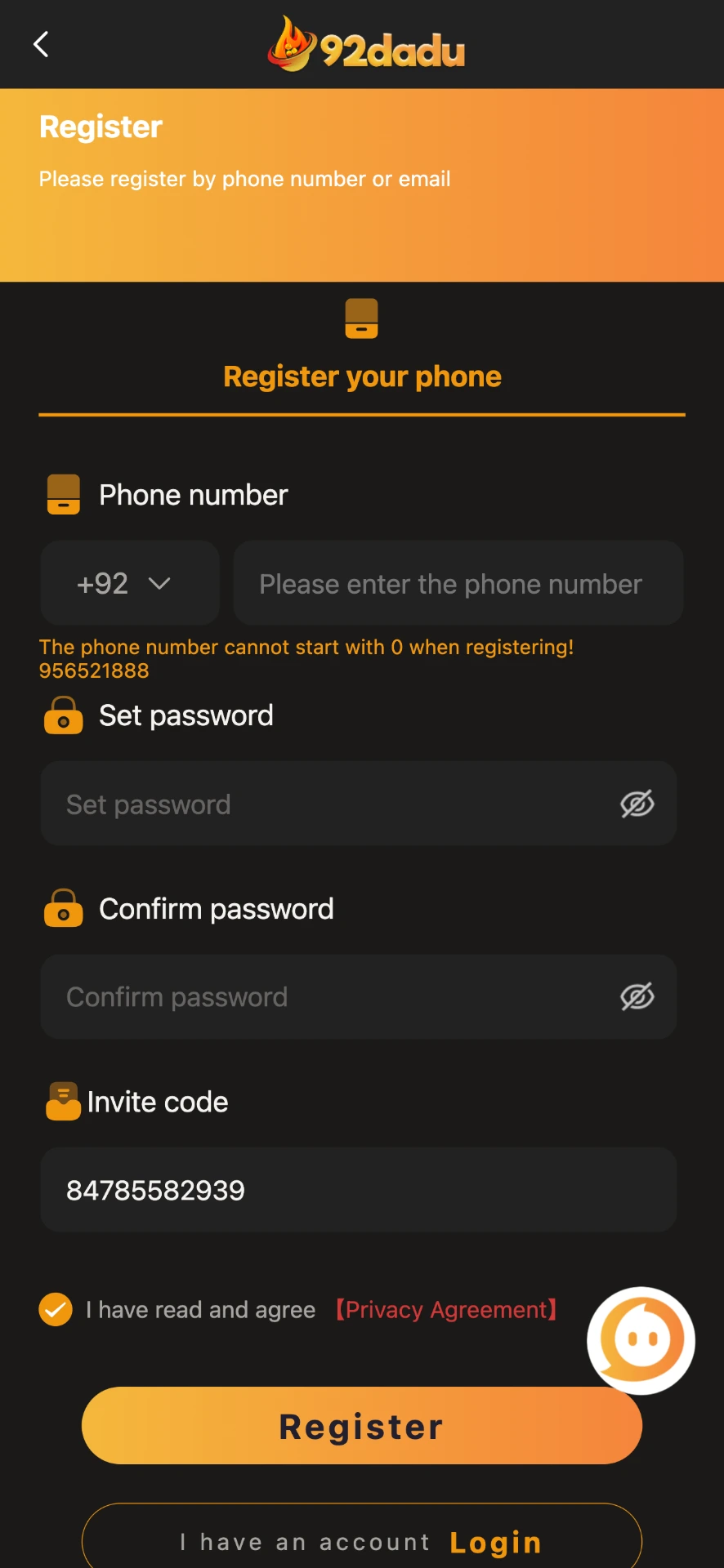This screenshot has width=724, height=1568.
Task: Click the back arrow at top left
Action: [x=41, y=44]
